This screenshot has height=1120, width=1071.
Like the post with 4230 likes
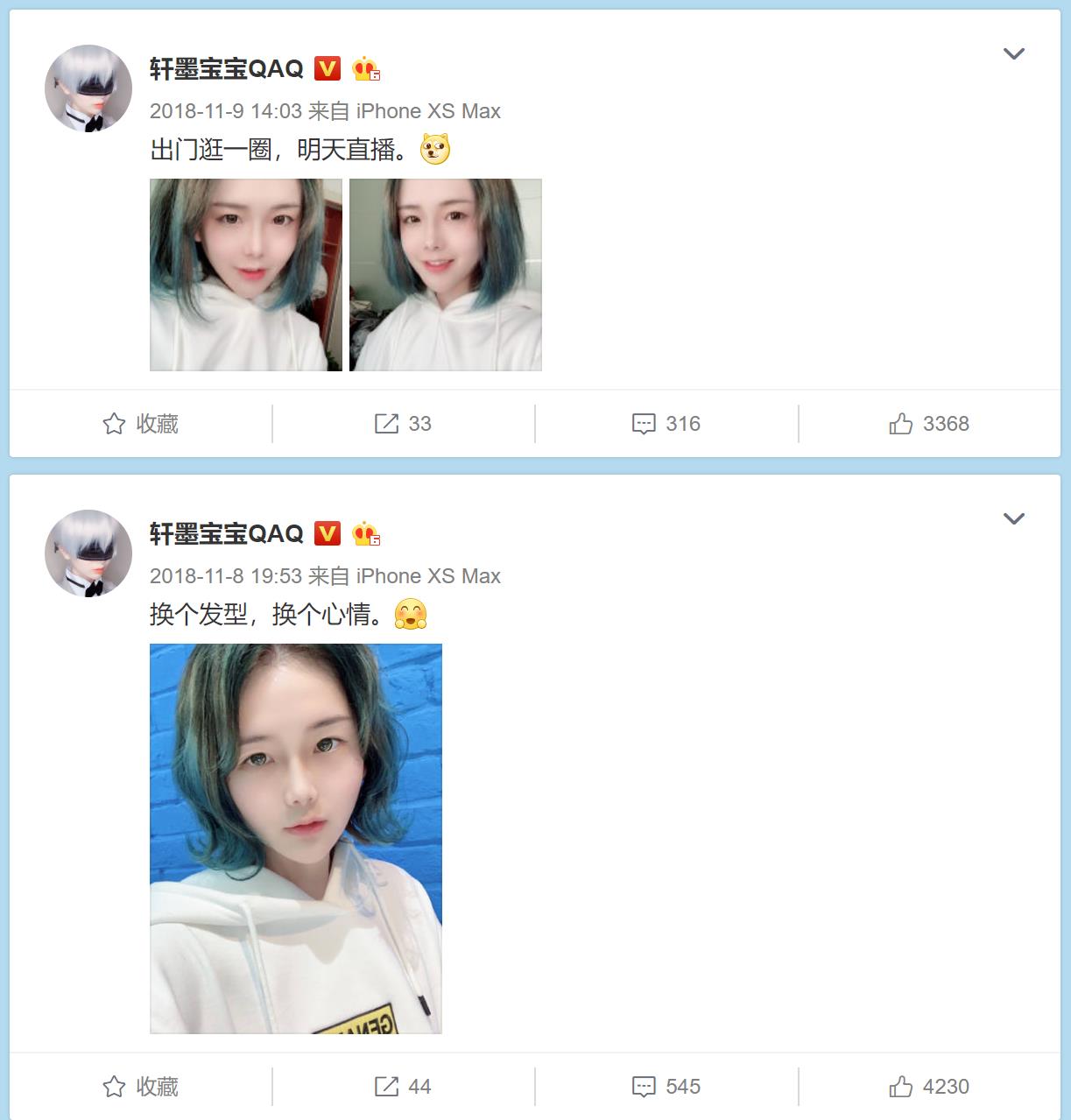tap(929, 1087)
